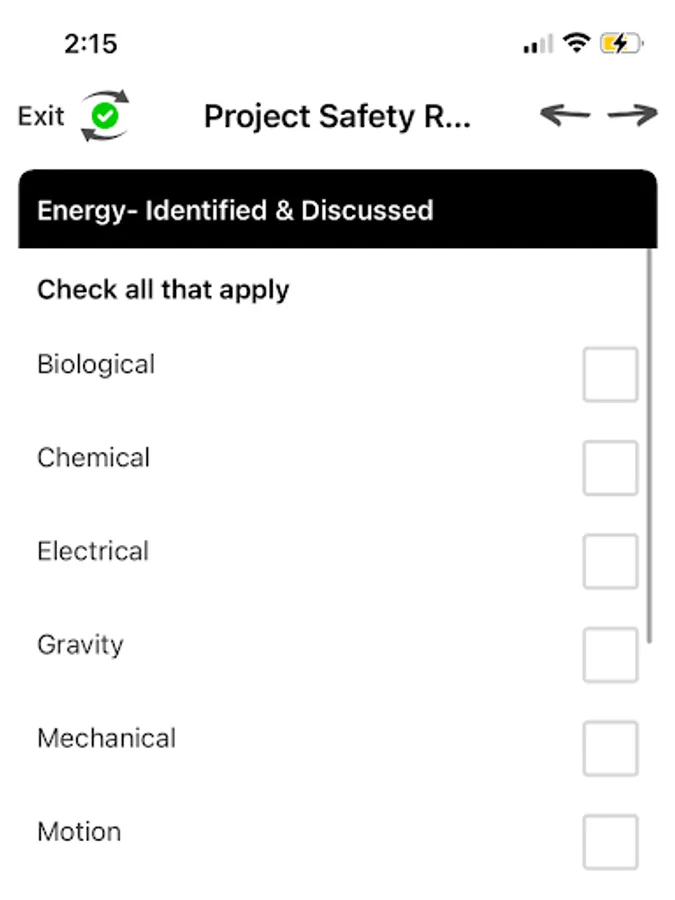This screenshot has width=675, height=900.
Task: Mark the Mechanical checkbox
Action: pos(610,748)
